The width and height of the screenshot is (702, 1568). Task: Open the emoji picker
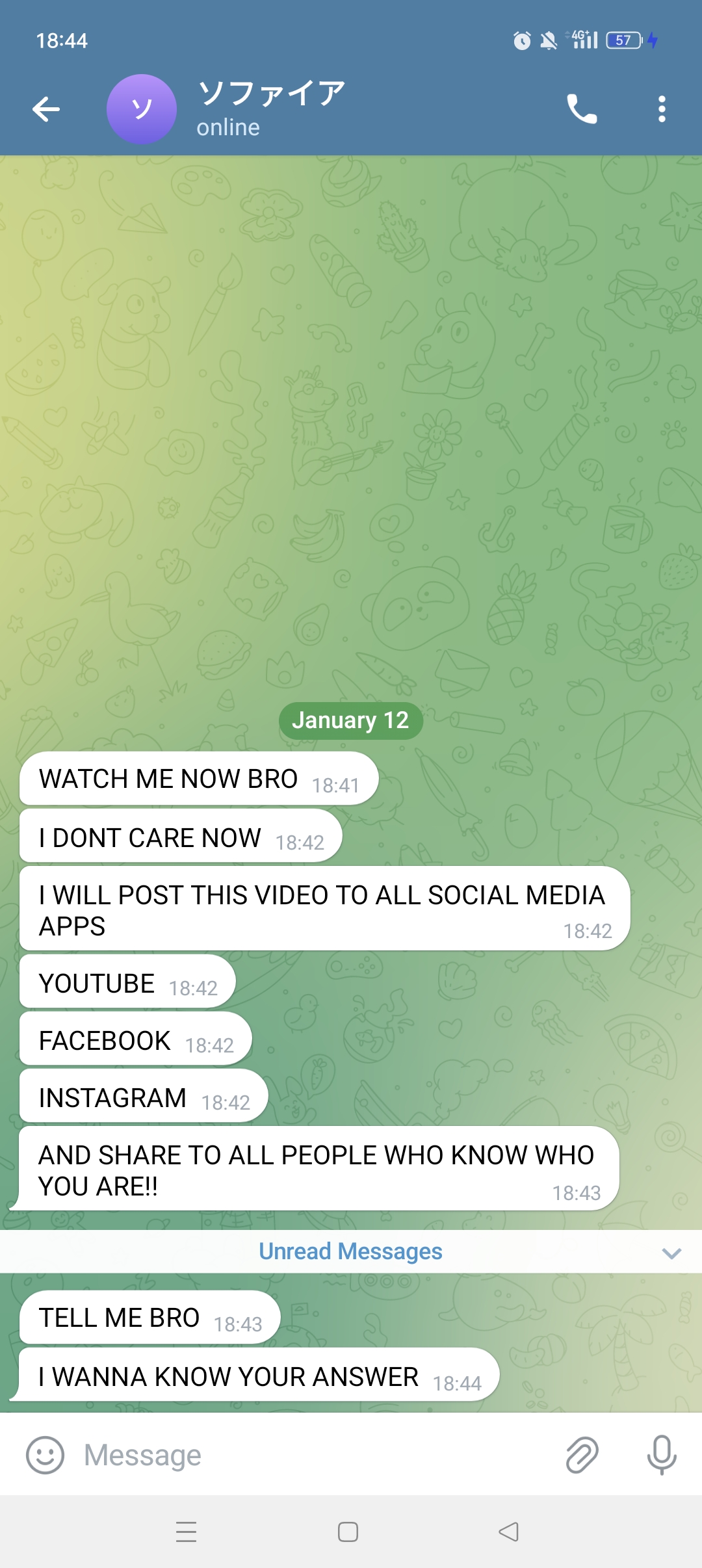point(45,1455)
